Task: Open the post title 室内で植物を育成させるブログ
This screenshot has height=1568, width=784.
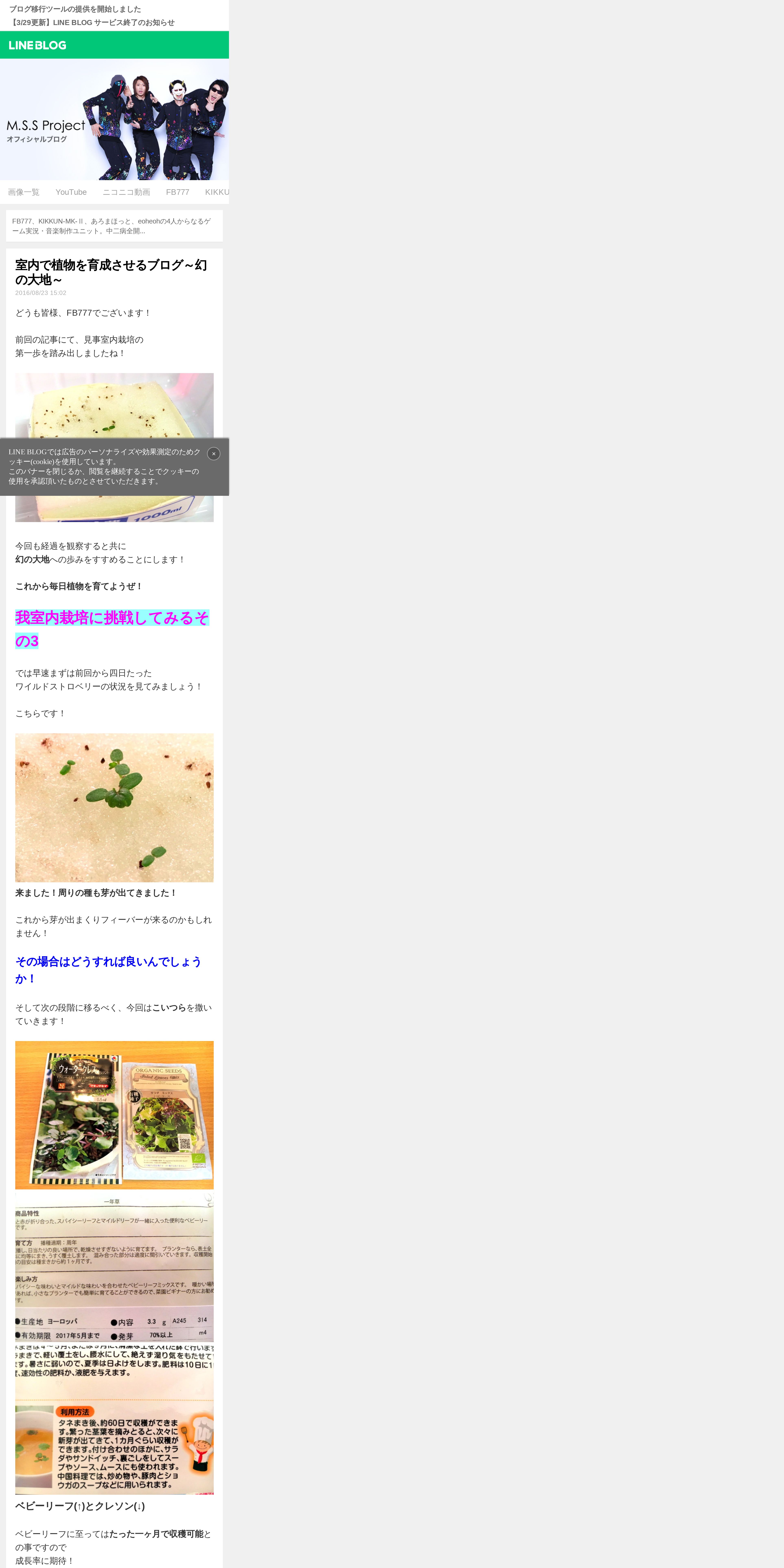Action: pos(111,272)
